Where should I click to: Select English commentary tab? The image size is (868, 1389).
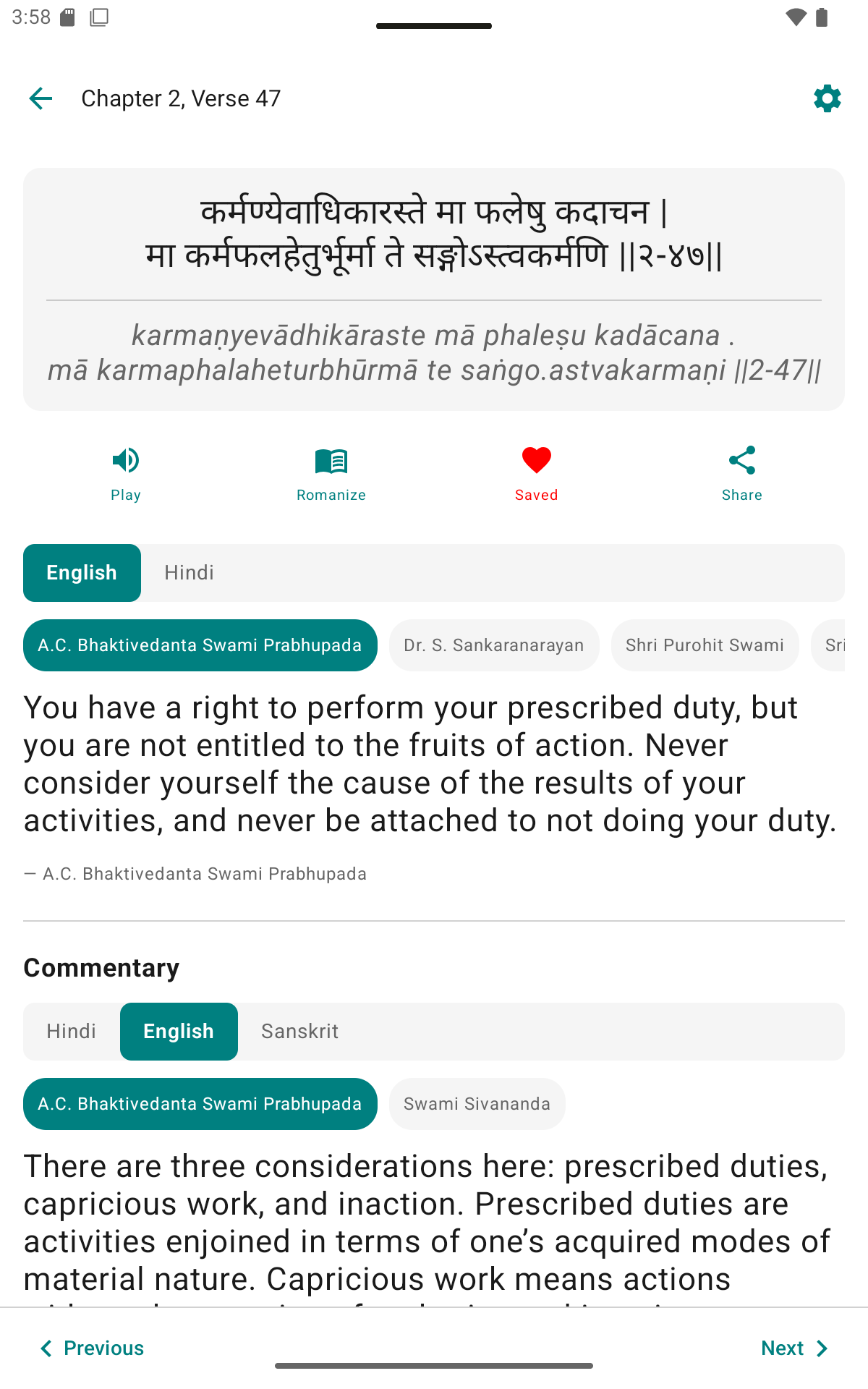[179, 1032]
